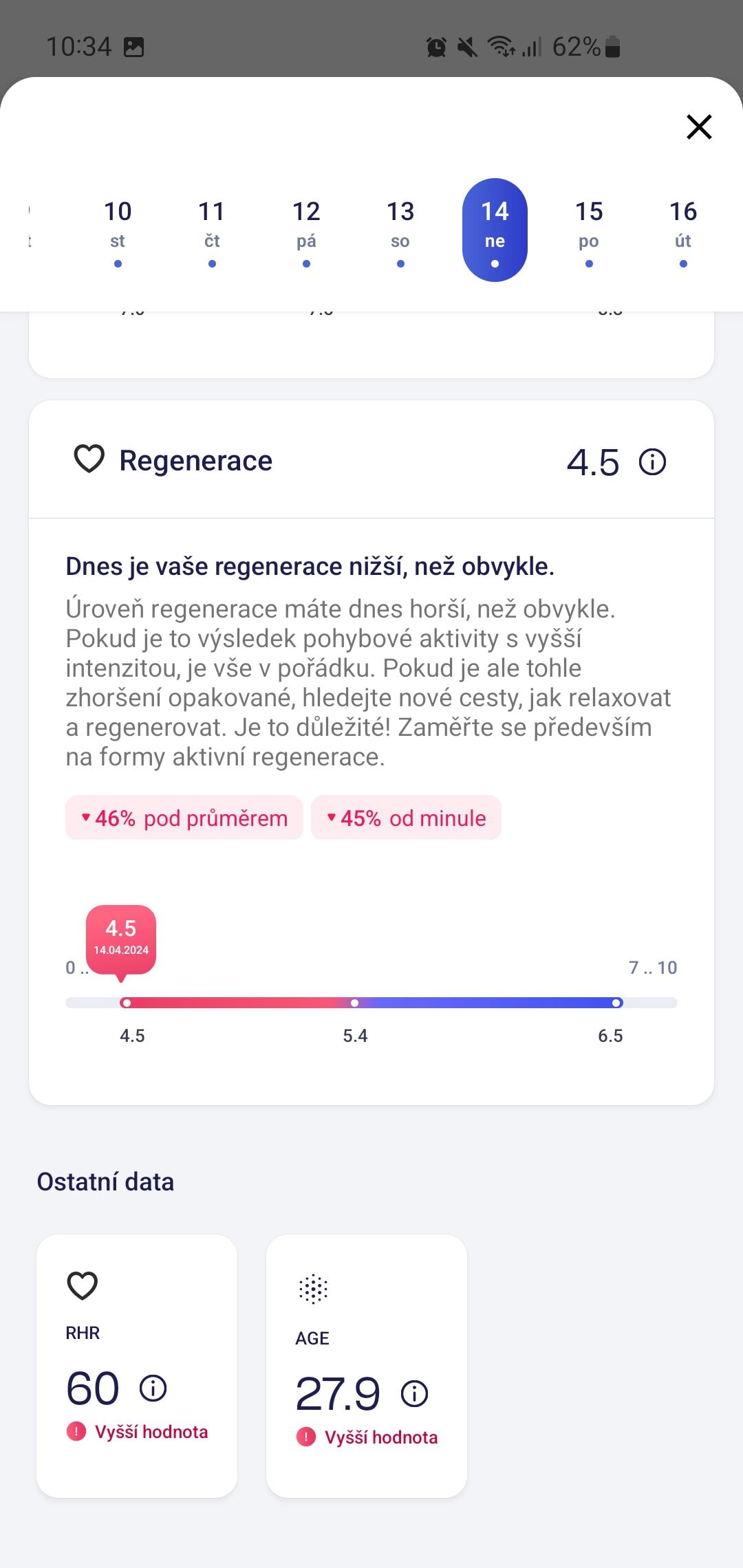Tap the selected day 14 ne
This screenshot has height=1568, width=743.
[495, 230]
